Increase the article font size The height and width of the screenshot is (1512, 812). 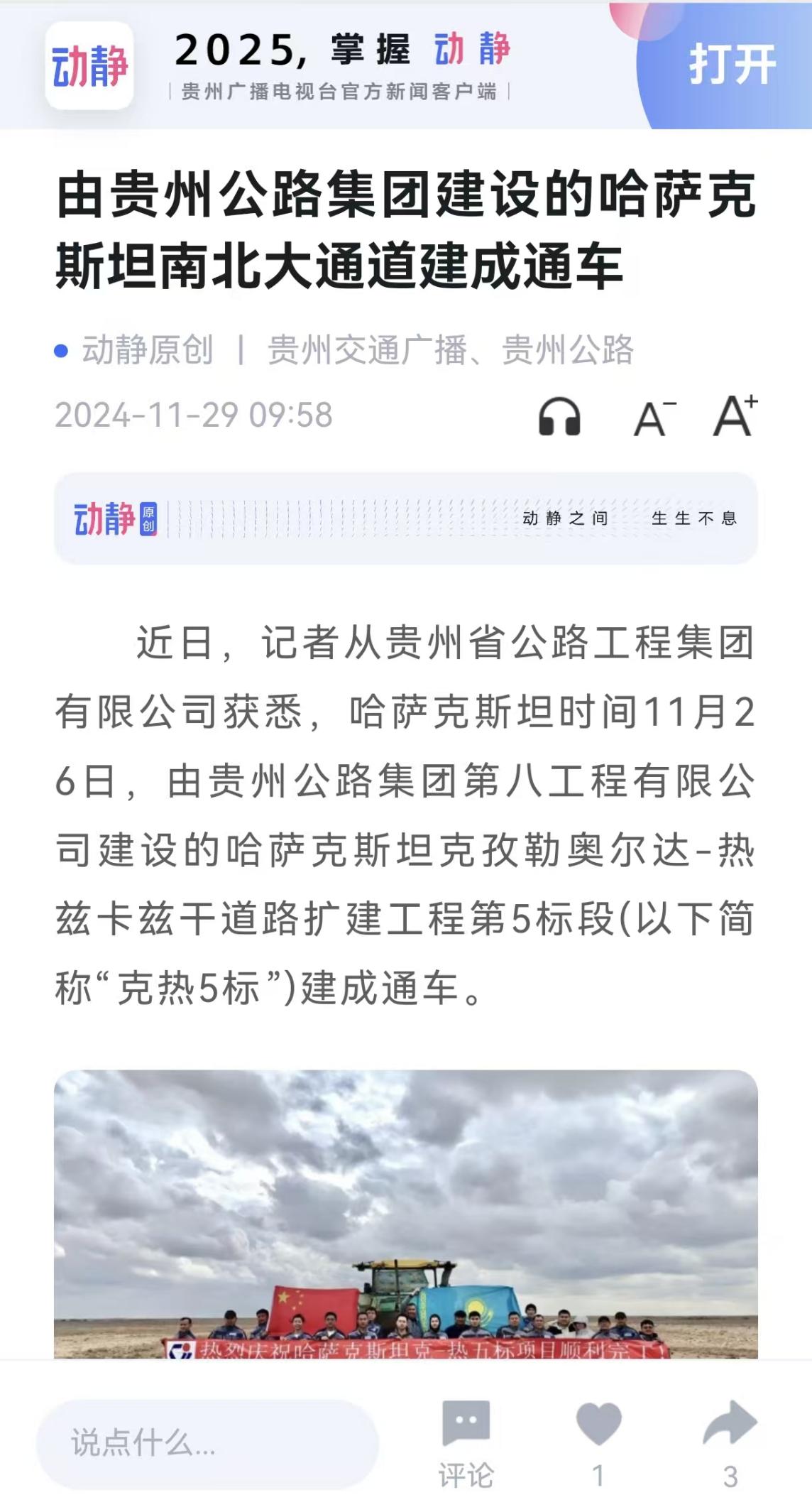(735, 415)
